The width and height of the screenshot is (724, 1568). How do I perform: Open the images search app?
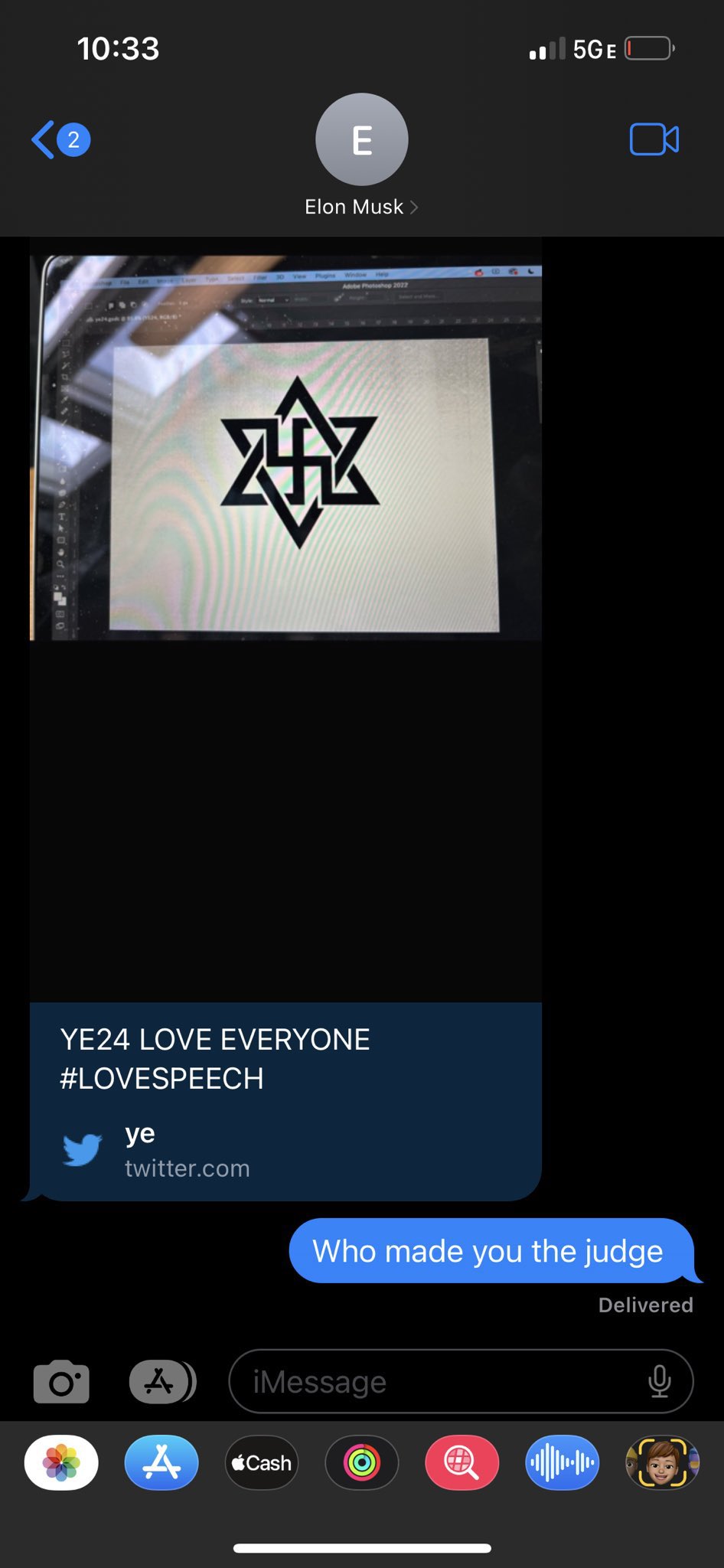(x=462, y=1462)
